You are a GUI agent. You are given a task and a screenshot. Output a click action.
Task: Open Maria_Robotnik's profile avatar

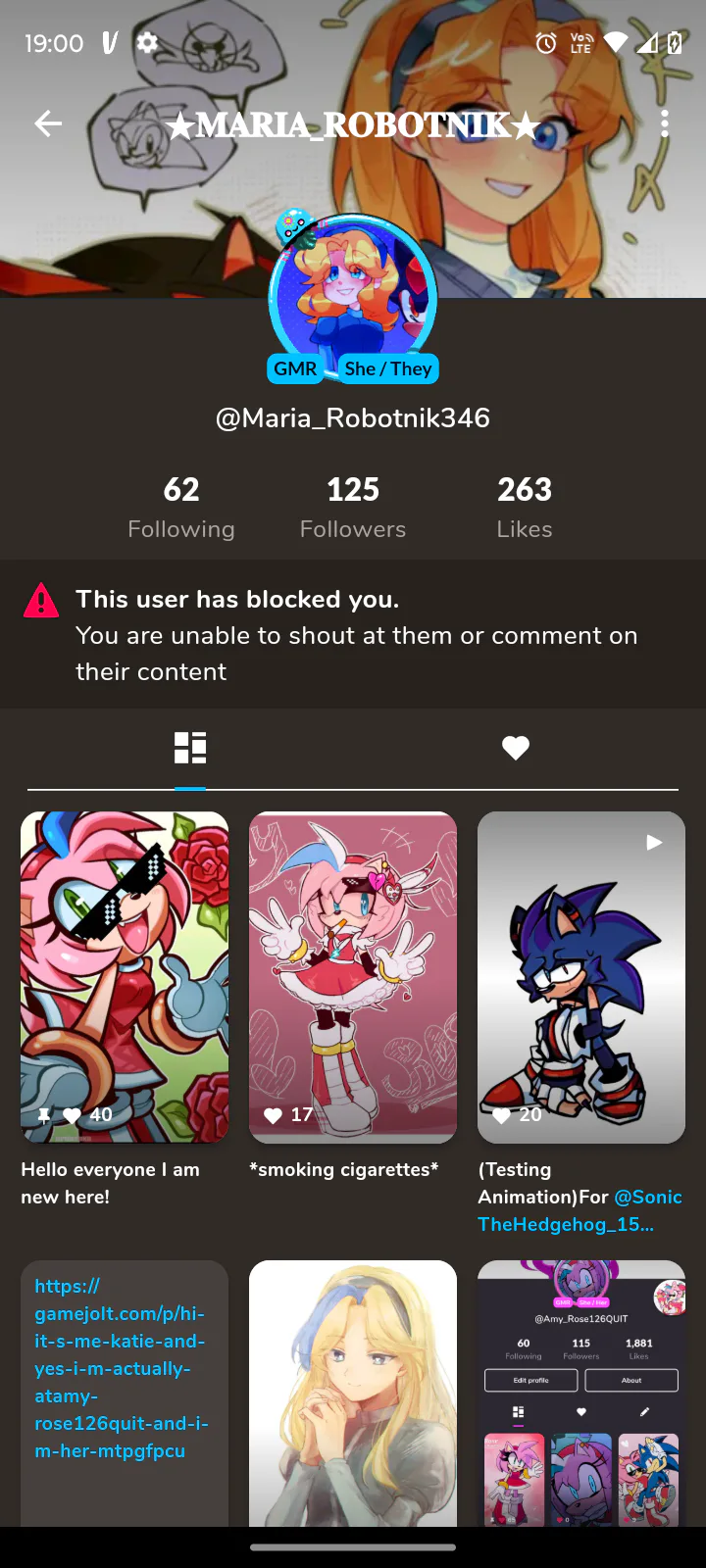coord(352,294)
